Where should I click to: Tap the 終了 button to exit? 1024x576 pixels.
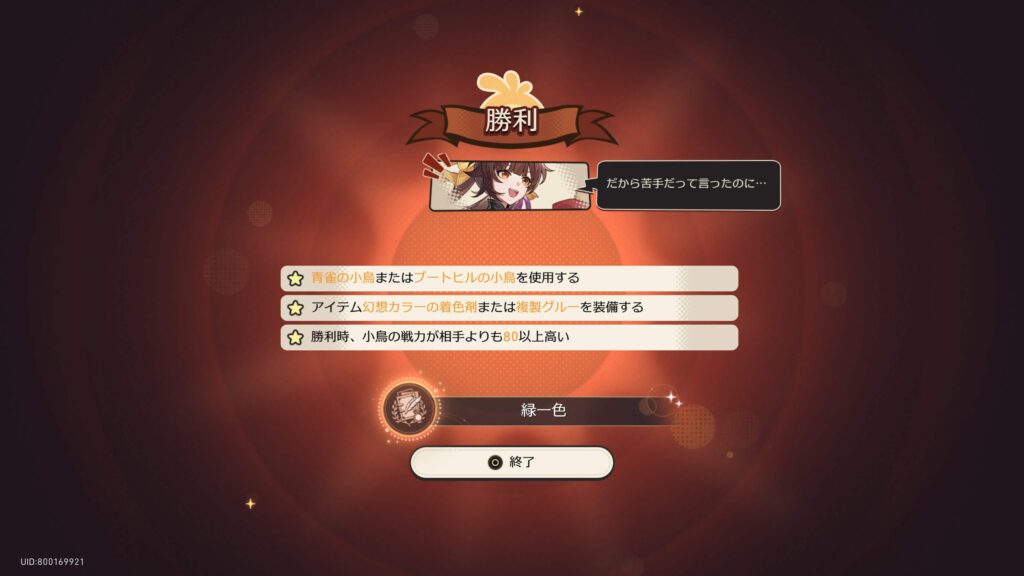[511, 462]
